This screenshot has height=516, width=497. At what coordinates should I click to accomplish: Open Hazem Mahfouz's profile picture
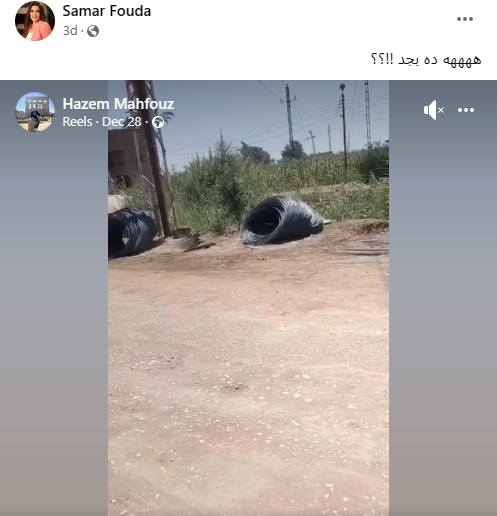pyautogui.click(x=35, y=112)
